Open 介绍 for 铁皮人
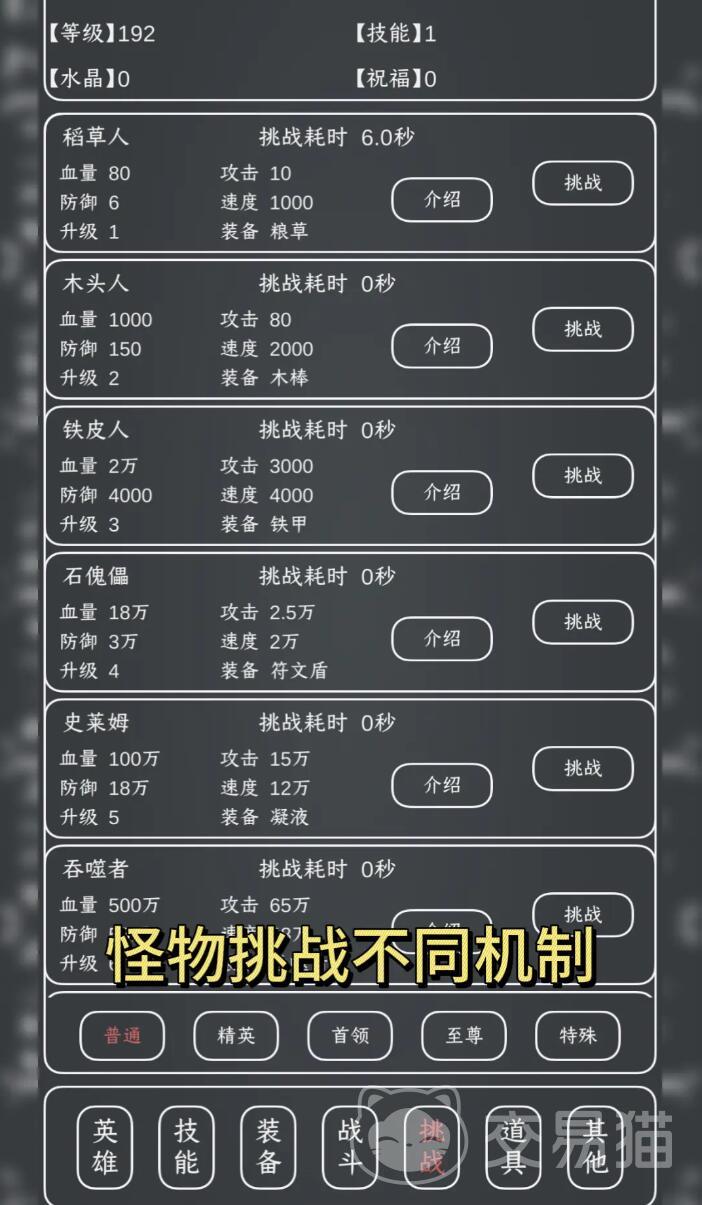 [x=441, y=492]
